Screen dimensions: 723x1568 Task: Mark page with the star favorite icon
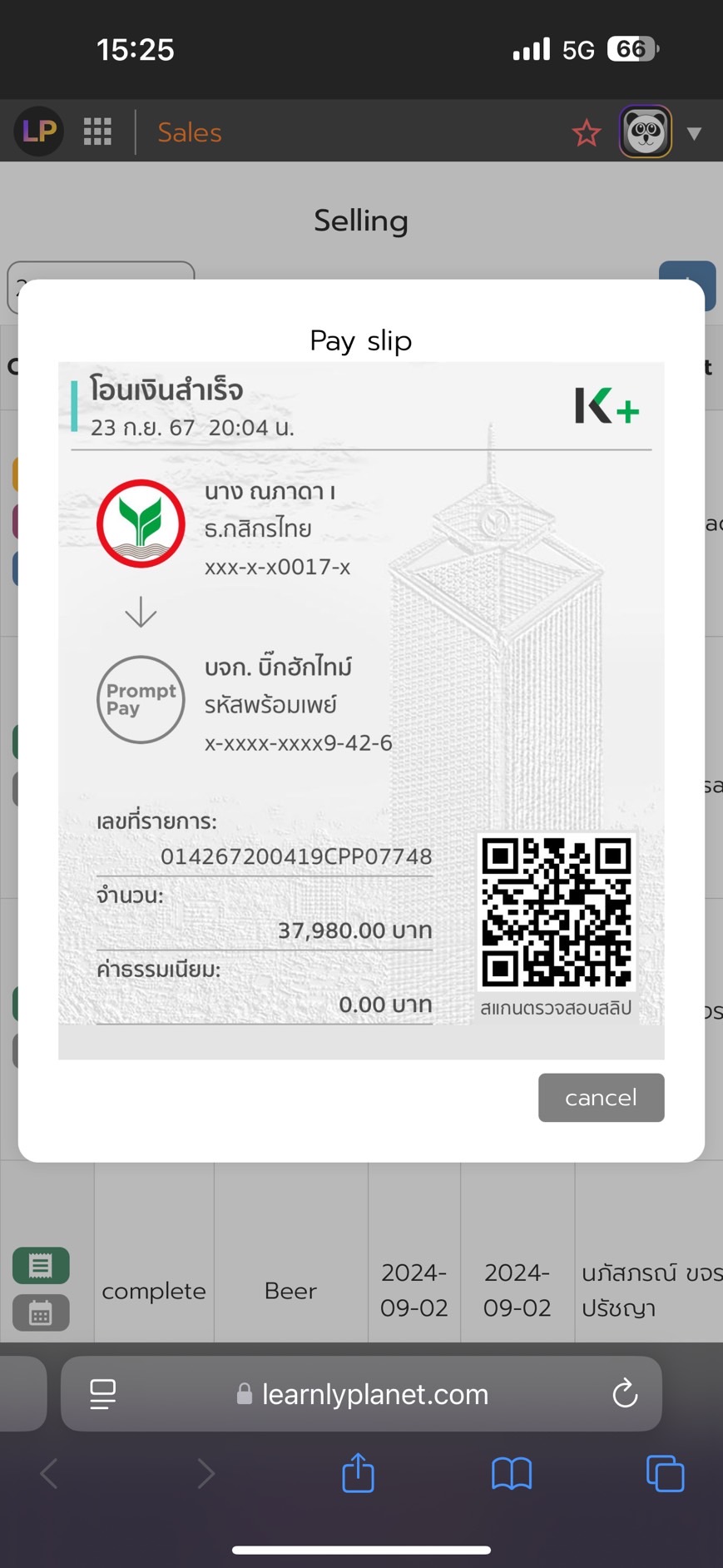pyautogui.click(x=587, y=132)
